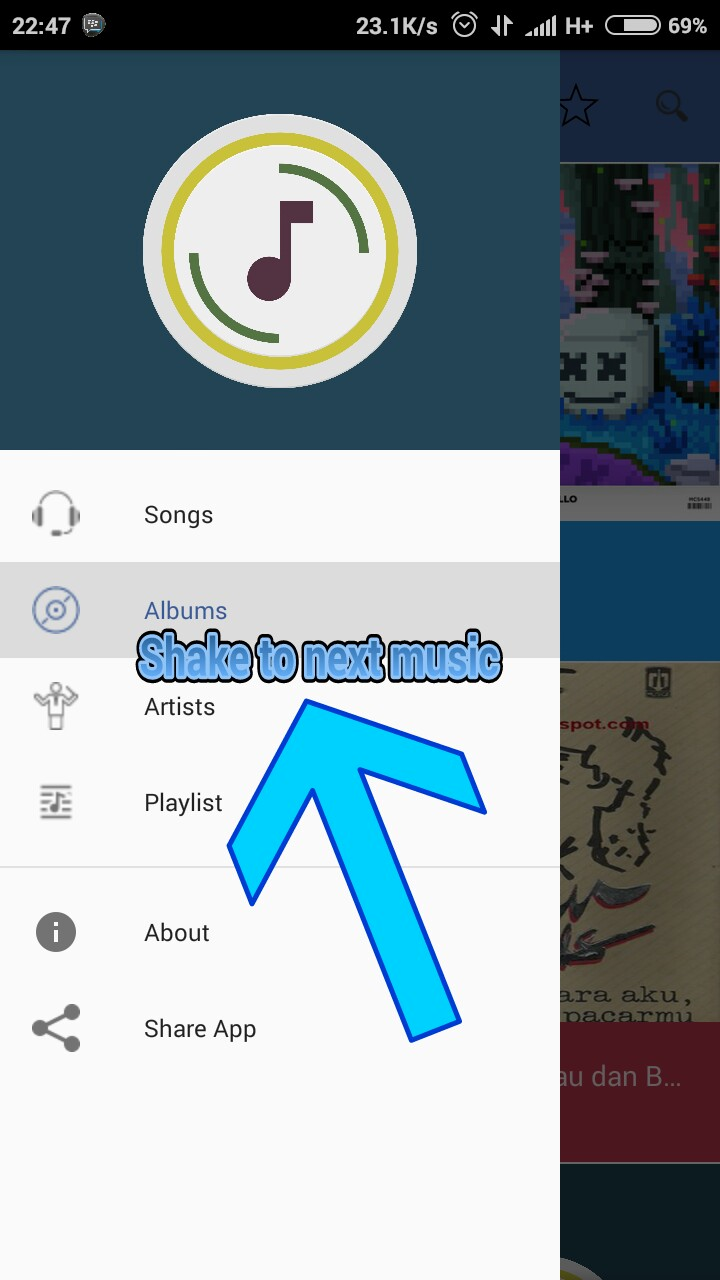This screenshot has width=720, height=1280.
Task: Go to the Artists section
Action: point(280,706)
